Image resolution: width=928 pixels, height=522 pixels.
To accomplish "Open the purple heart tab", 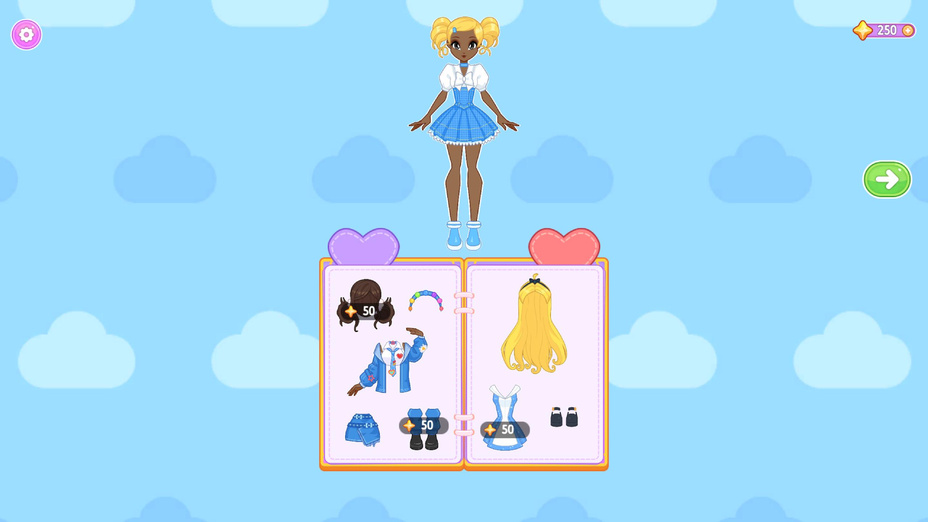I will tap(363, 246).
